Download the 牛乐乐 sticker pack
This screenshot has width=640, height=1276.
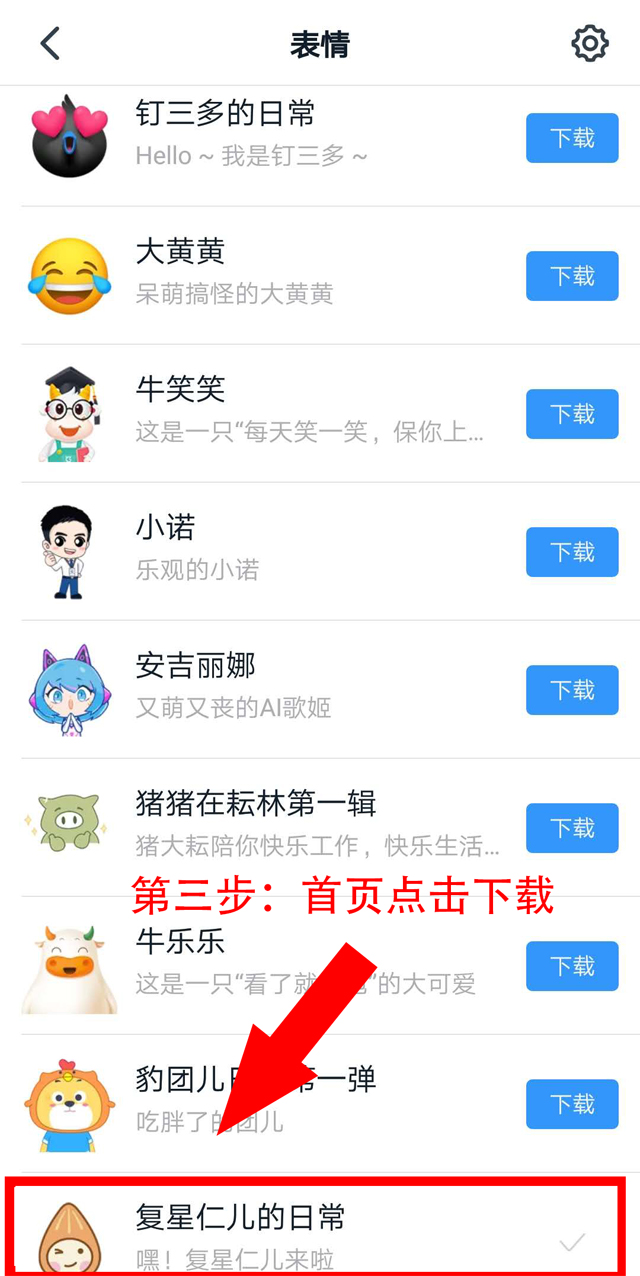point(572,966)
